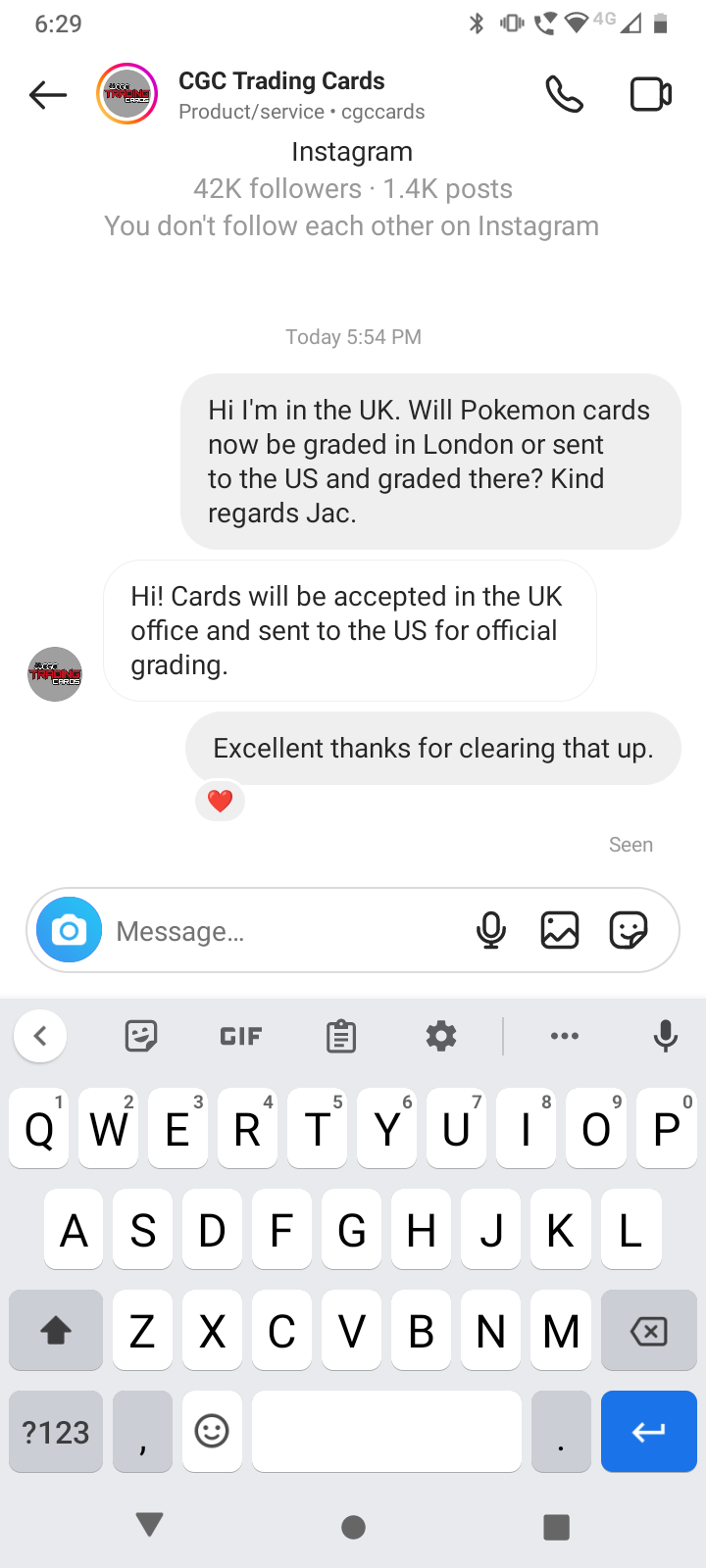Open the camera in the message bar
Image resolution: width=706 pixels, height=1568 pixels.
[x=69, y=930]
